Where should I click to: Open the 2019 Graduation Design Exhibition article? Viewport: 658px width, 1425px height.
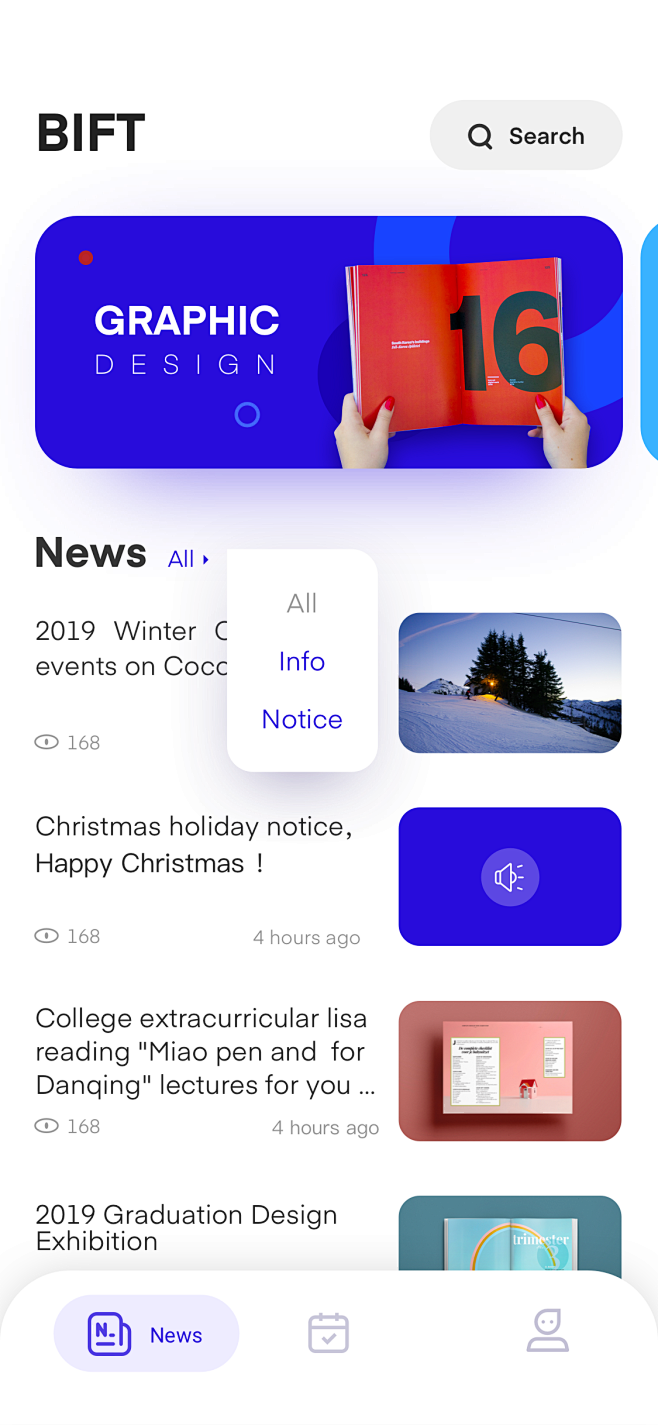(187, 1228)
